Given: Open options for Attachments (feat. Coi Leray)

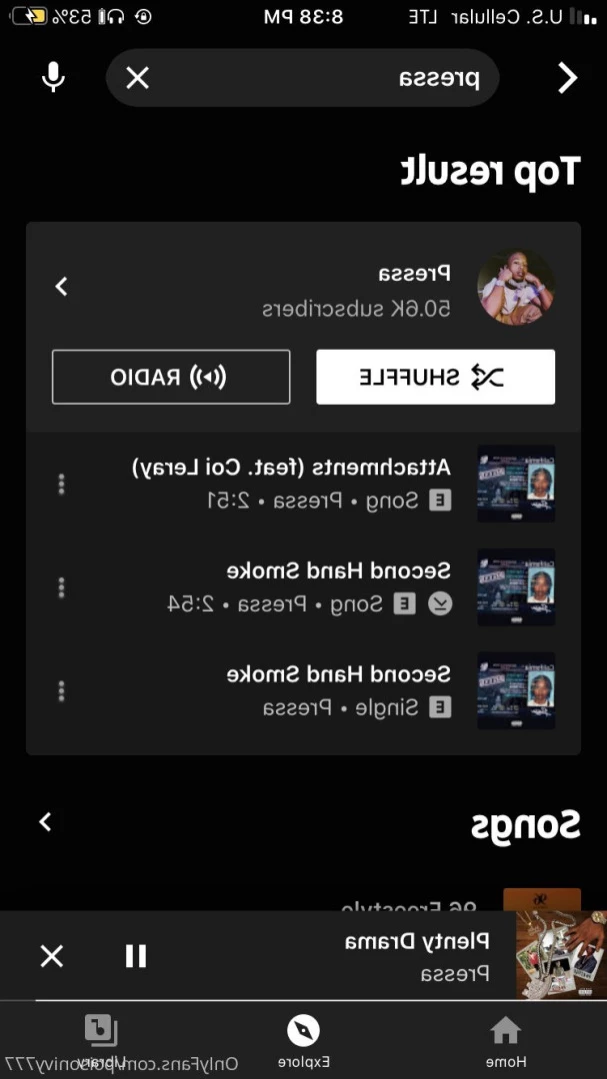Looking at the screenshot, I should pos(61,484).
